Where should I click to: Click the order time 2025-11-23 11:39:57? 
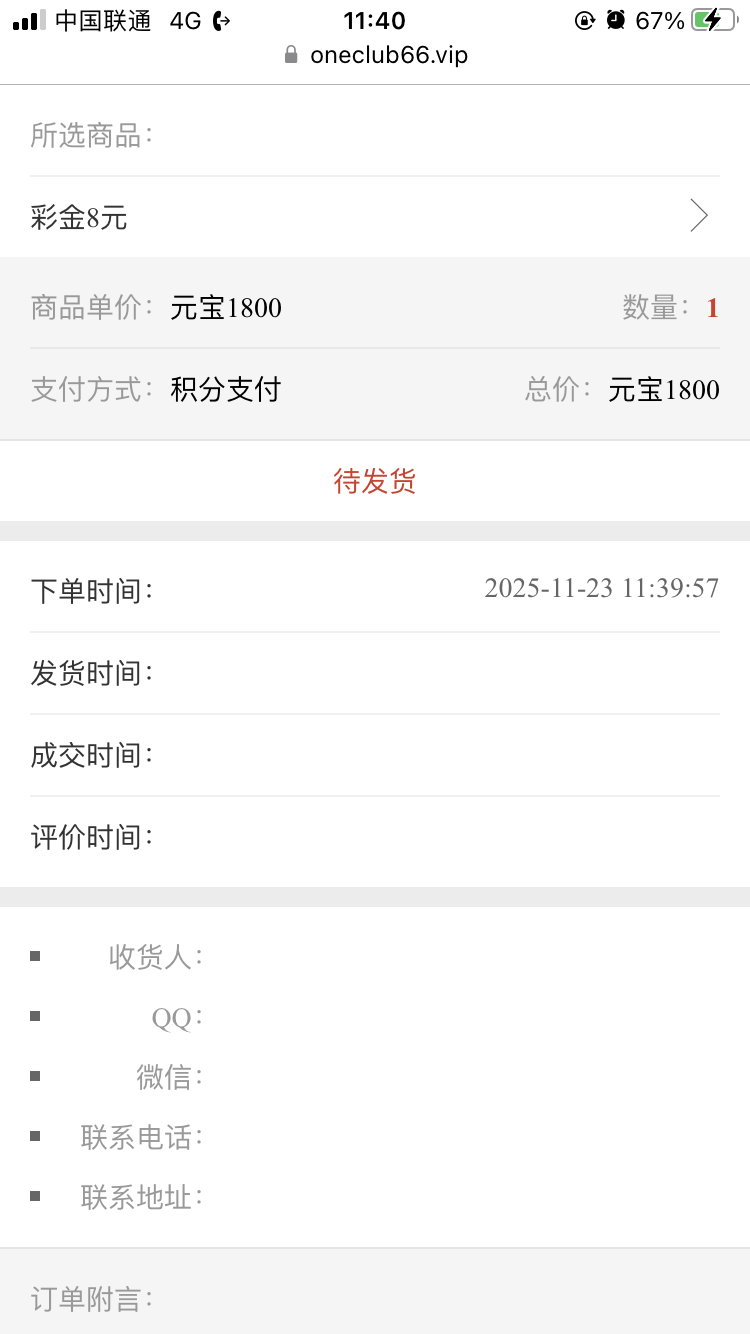[601, 589]
